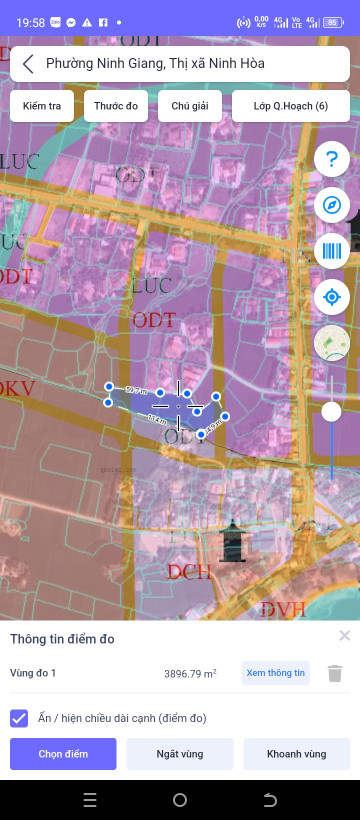Close the Thông tin điểm đo panel
Screen dimensions: 360x820
[344, 635]
